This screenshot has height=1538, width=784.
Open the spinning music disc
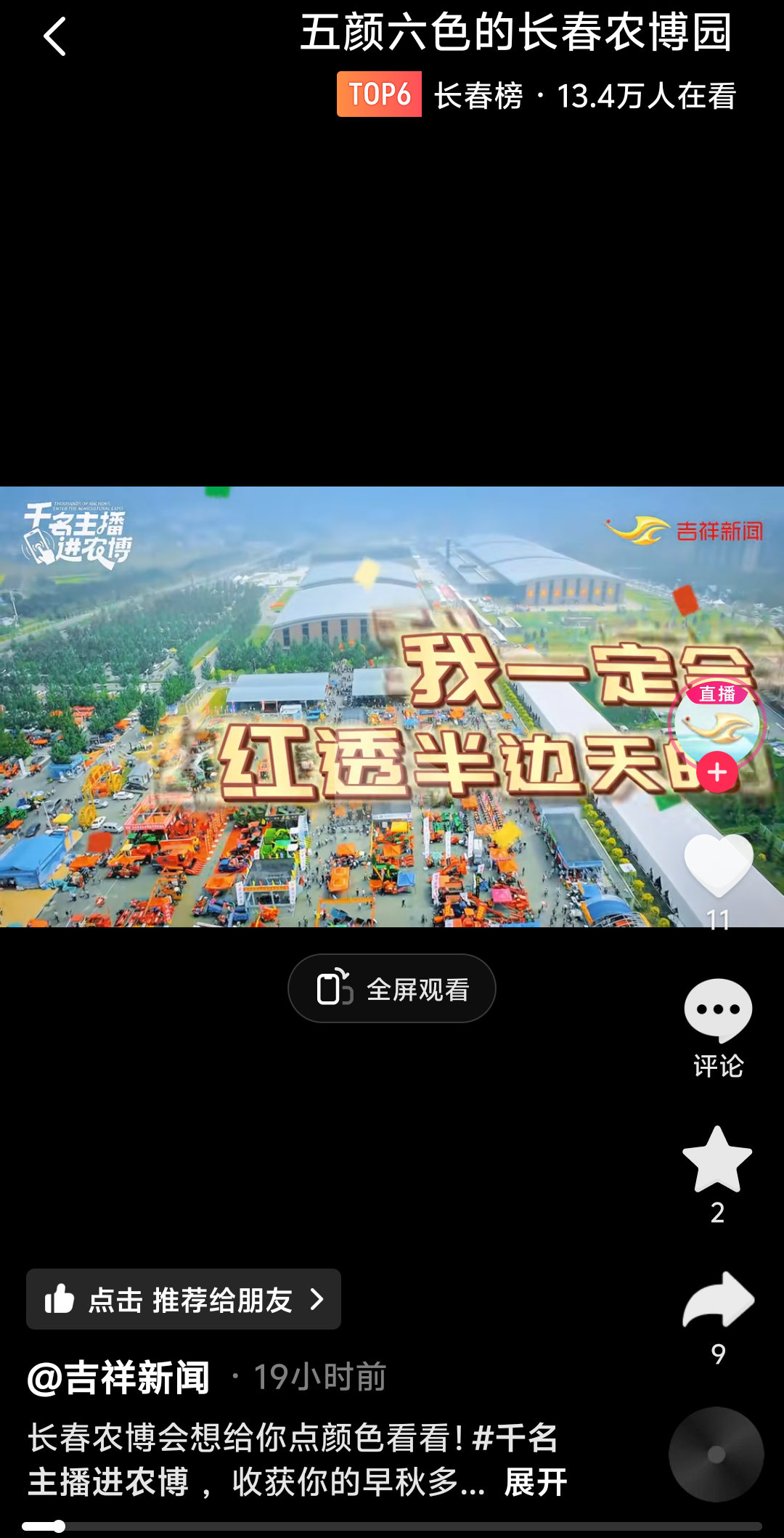pos(716,1454)
